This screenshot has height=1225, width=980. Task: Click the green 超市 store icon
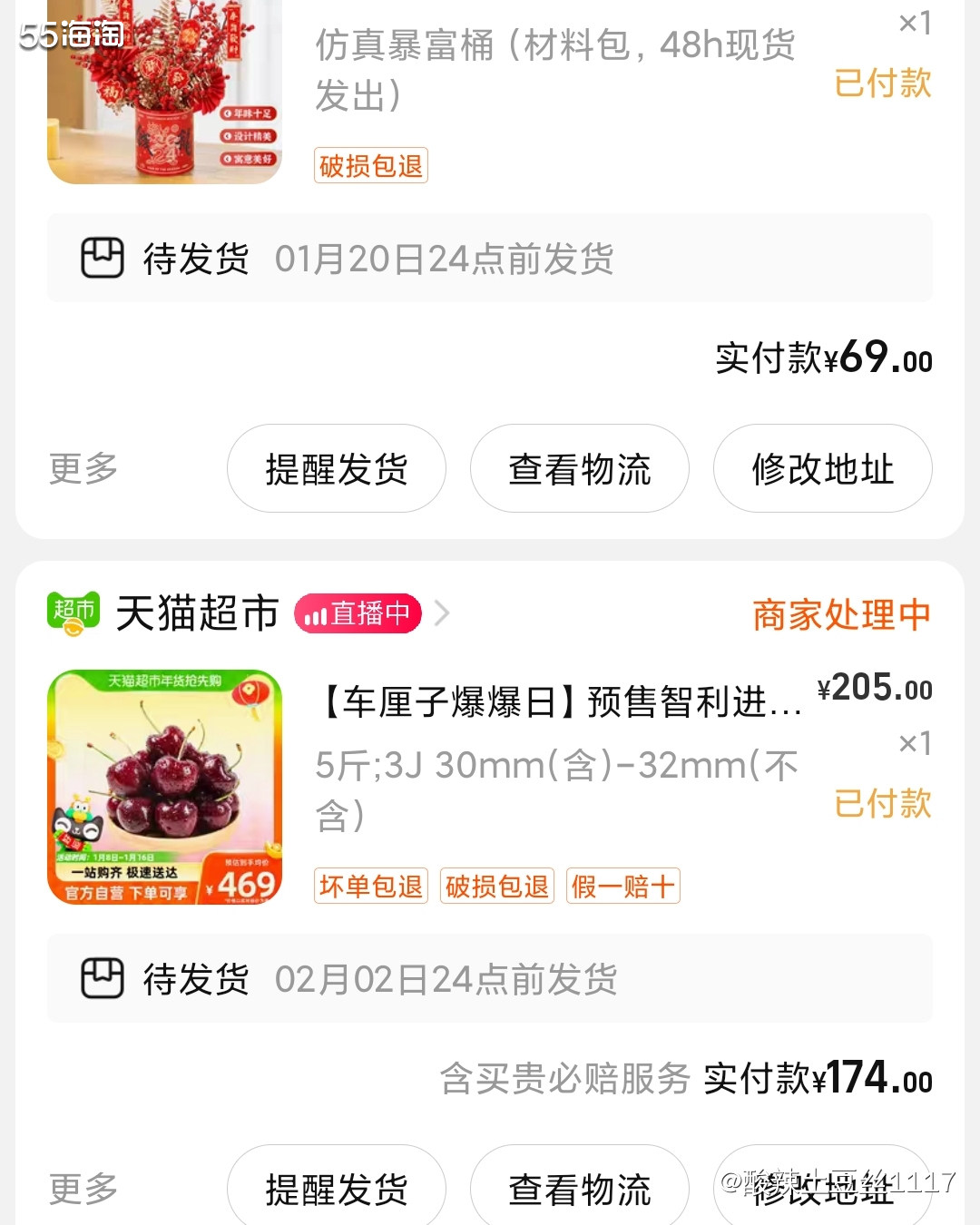point(73,612)
